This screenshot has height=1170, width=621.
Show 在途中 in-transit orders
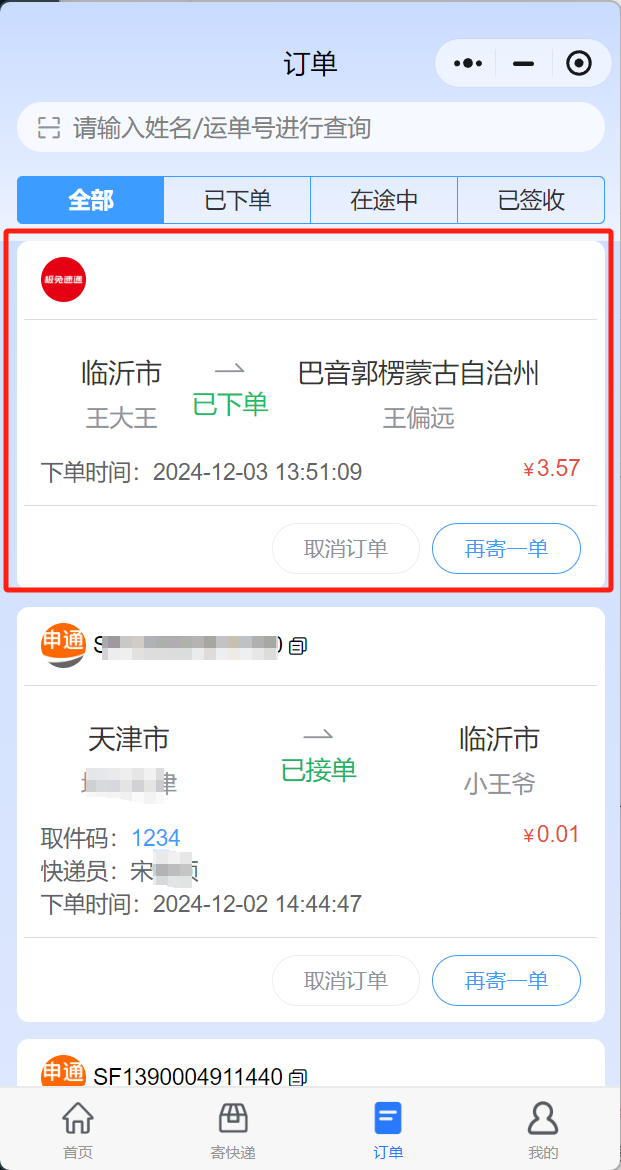point(384,200)
